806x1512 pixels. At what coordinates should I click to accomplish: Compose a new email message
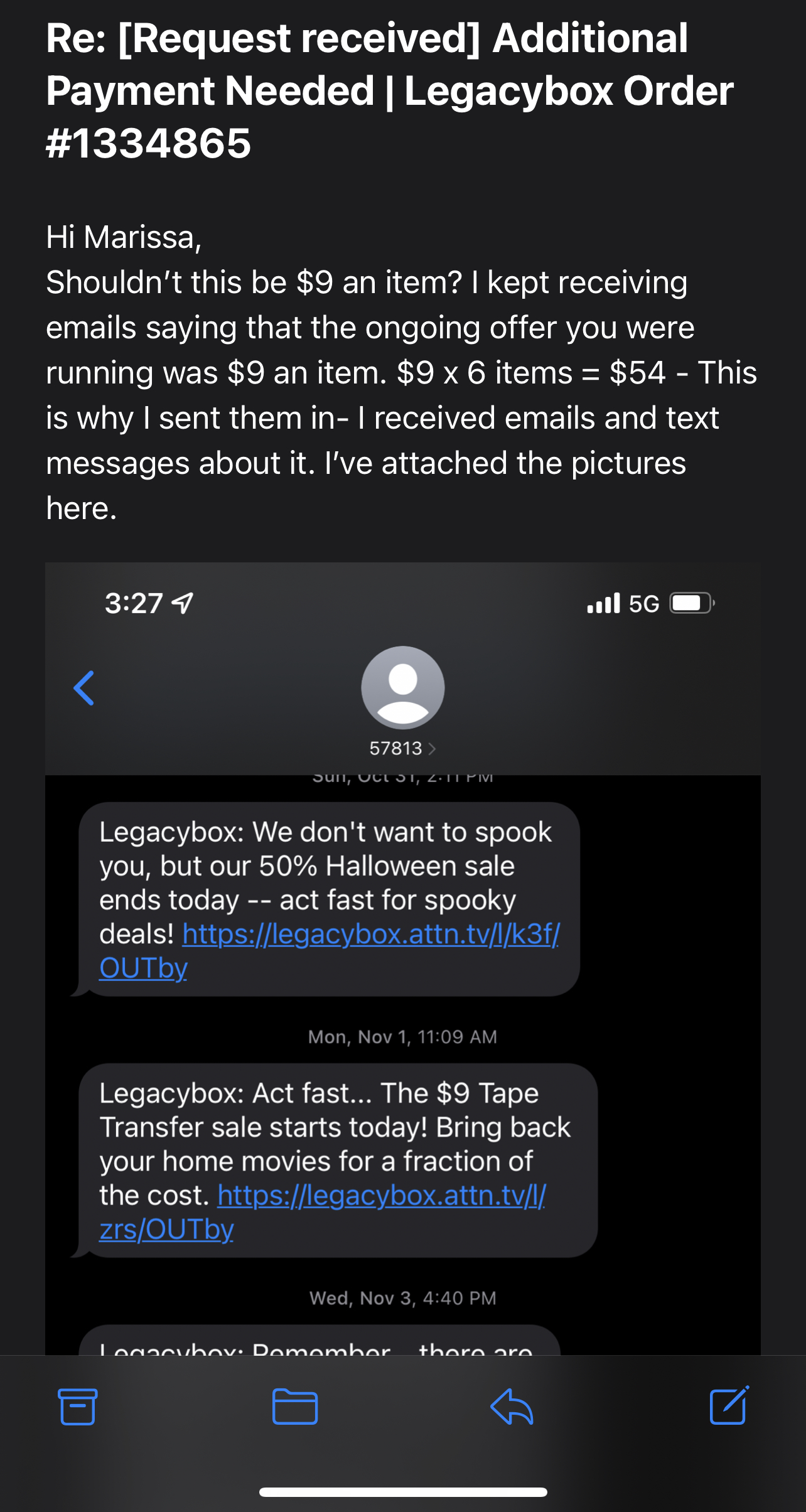[728, 1405]
